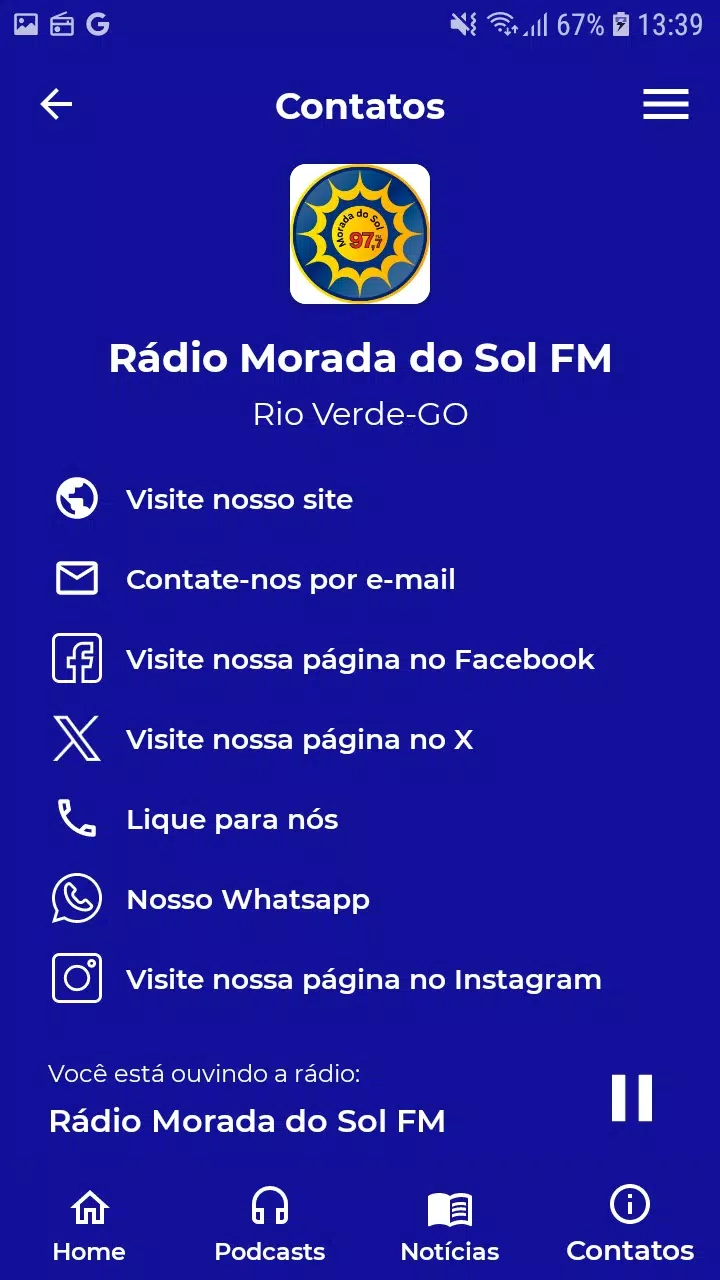Image resolution: width=720 pixels, height=1280 pixels.
Task: Open 'Visite nosso site' link
Action: point(360,499)
